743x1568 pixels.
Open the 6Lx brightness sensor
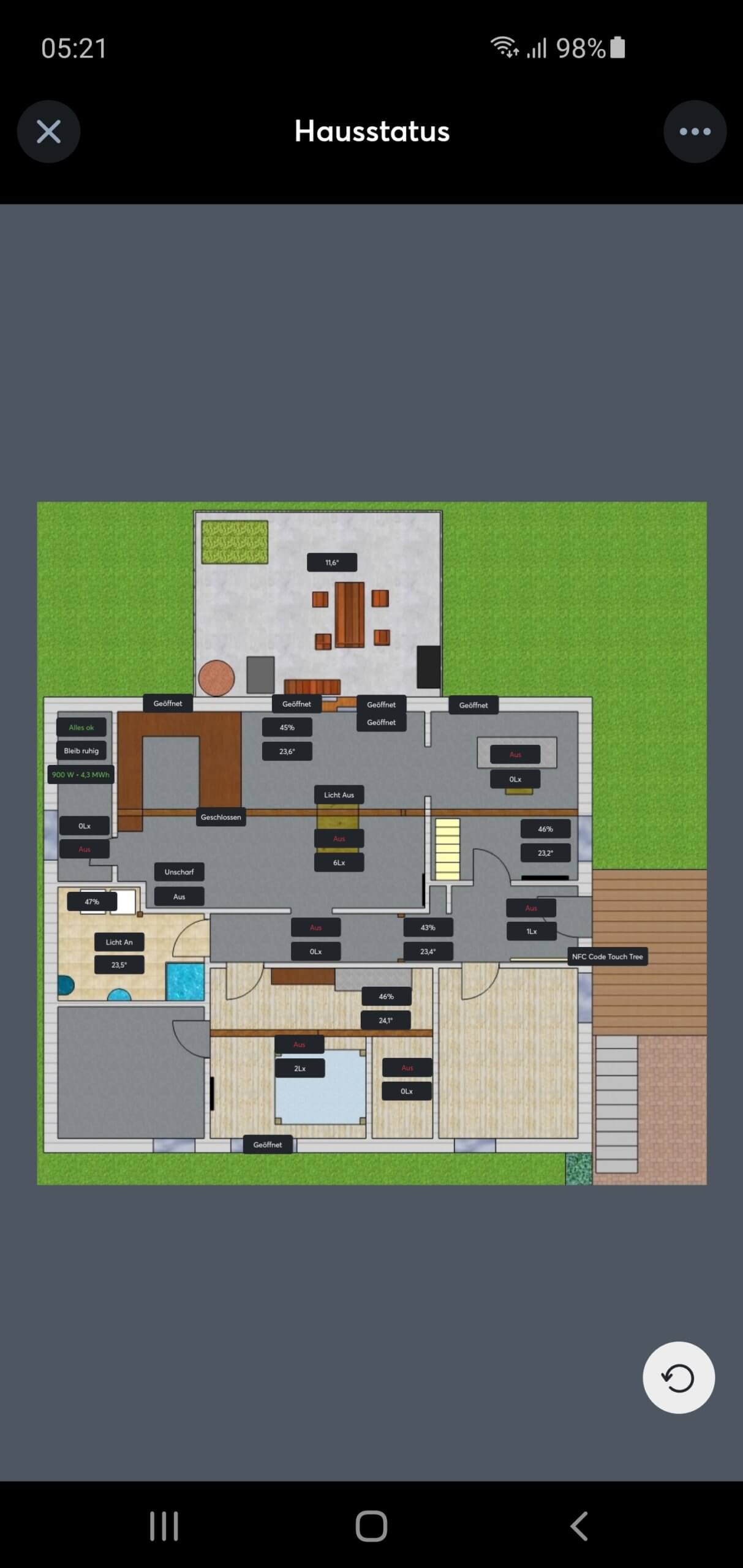[339, 862]
